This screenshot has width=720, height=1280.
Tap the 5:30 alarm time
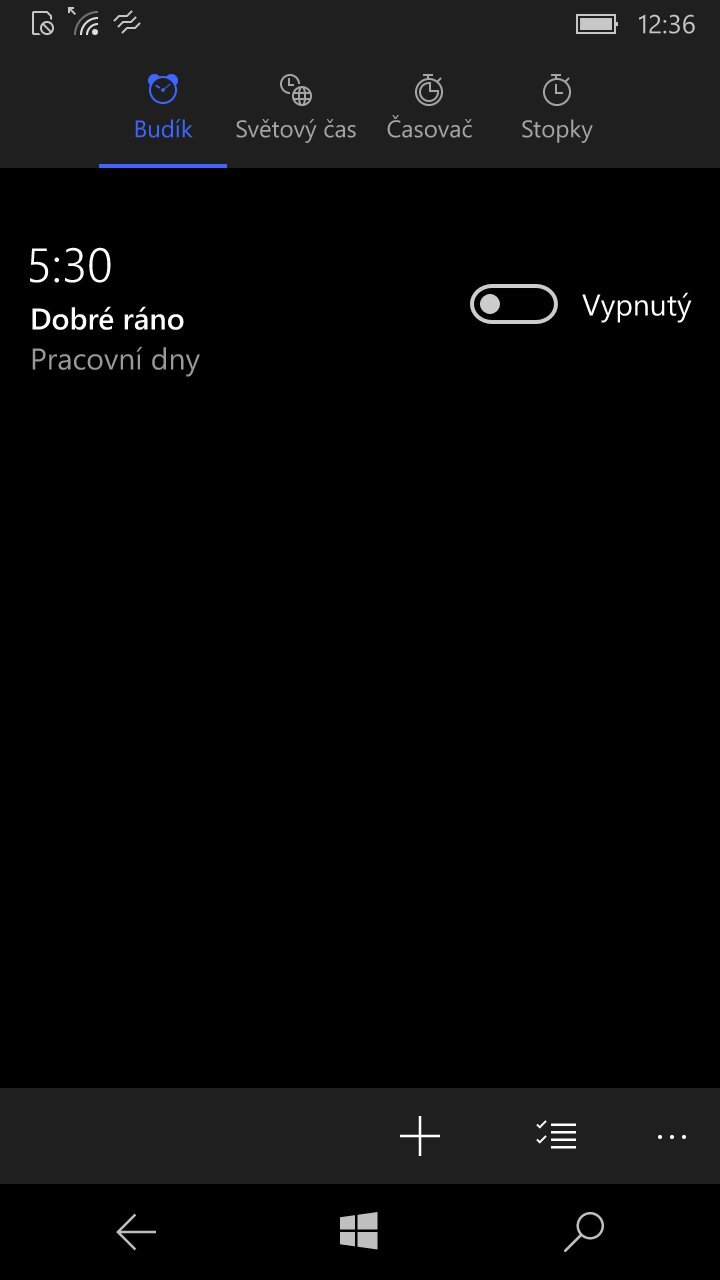click(72, 264)
